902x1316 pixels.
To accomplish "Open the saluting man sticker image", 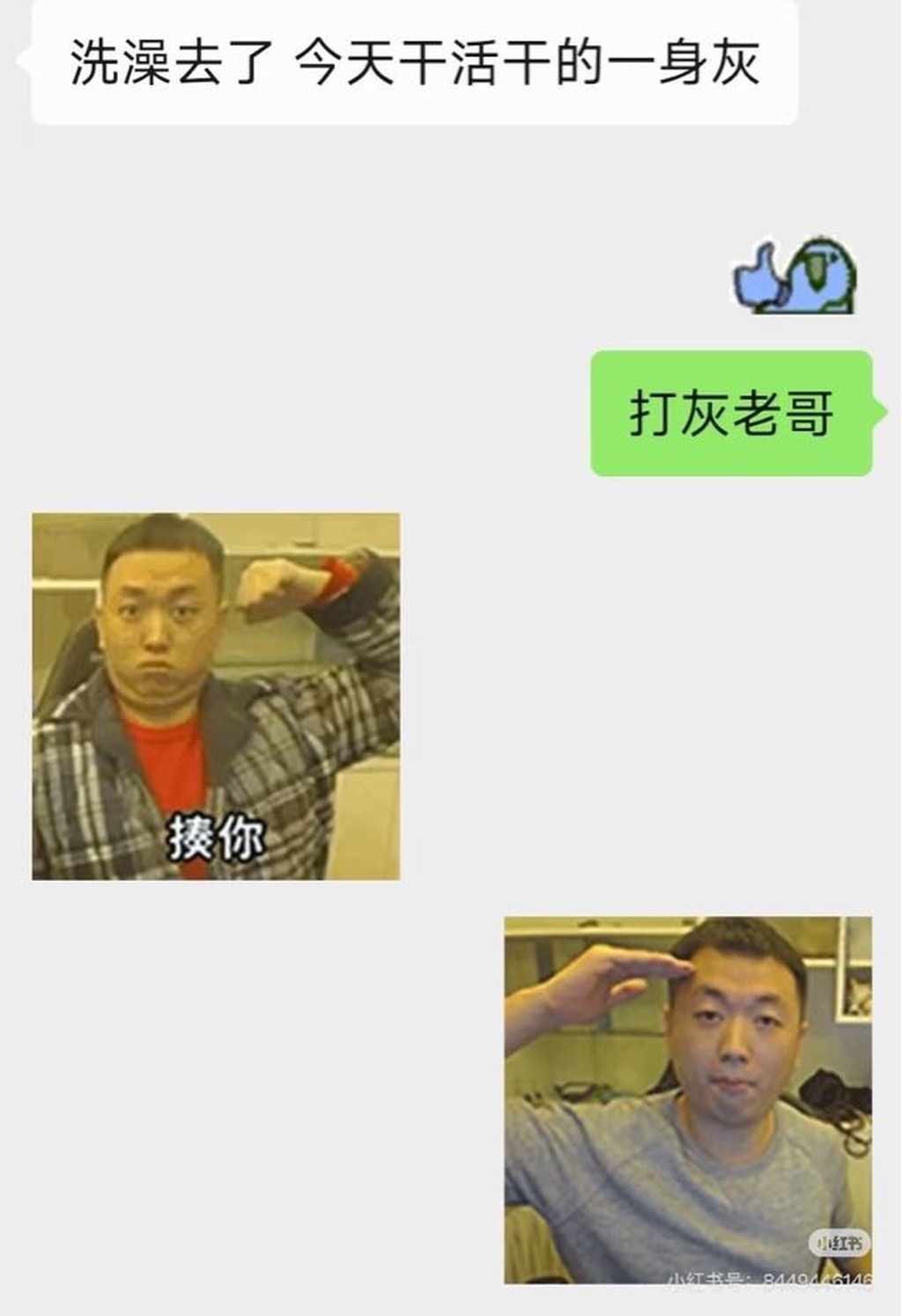I will click(x=688, y=1099).
